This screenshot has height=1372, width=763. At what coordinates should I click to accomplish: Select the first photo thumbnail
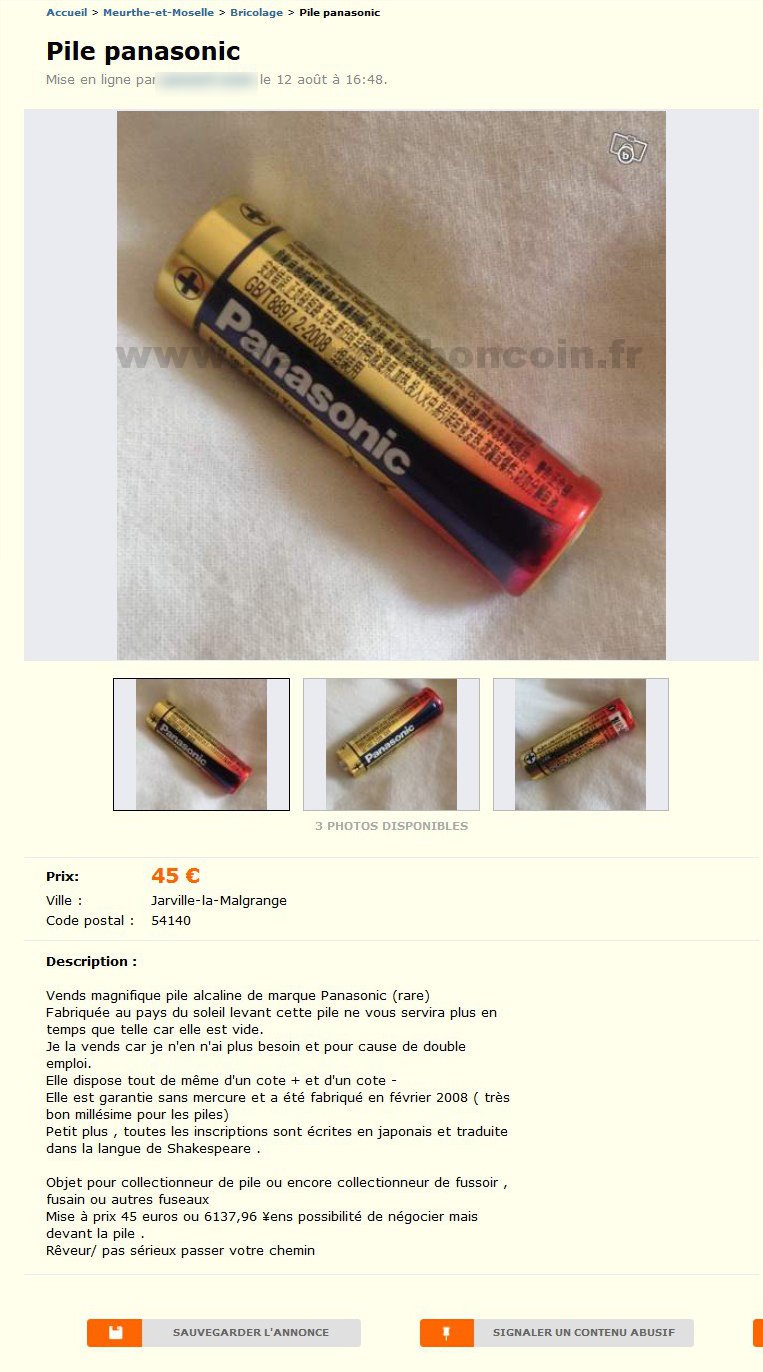(x=201, y=744)
